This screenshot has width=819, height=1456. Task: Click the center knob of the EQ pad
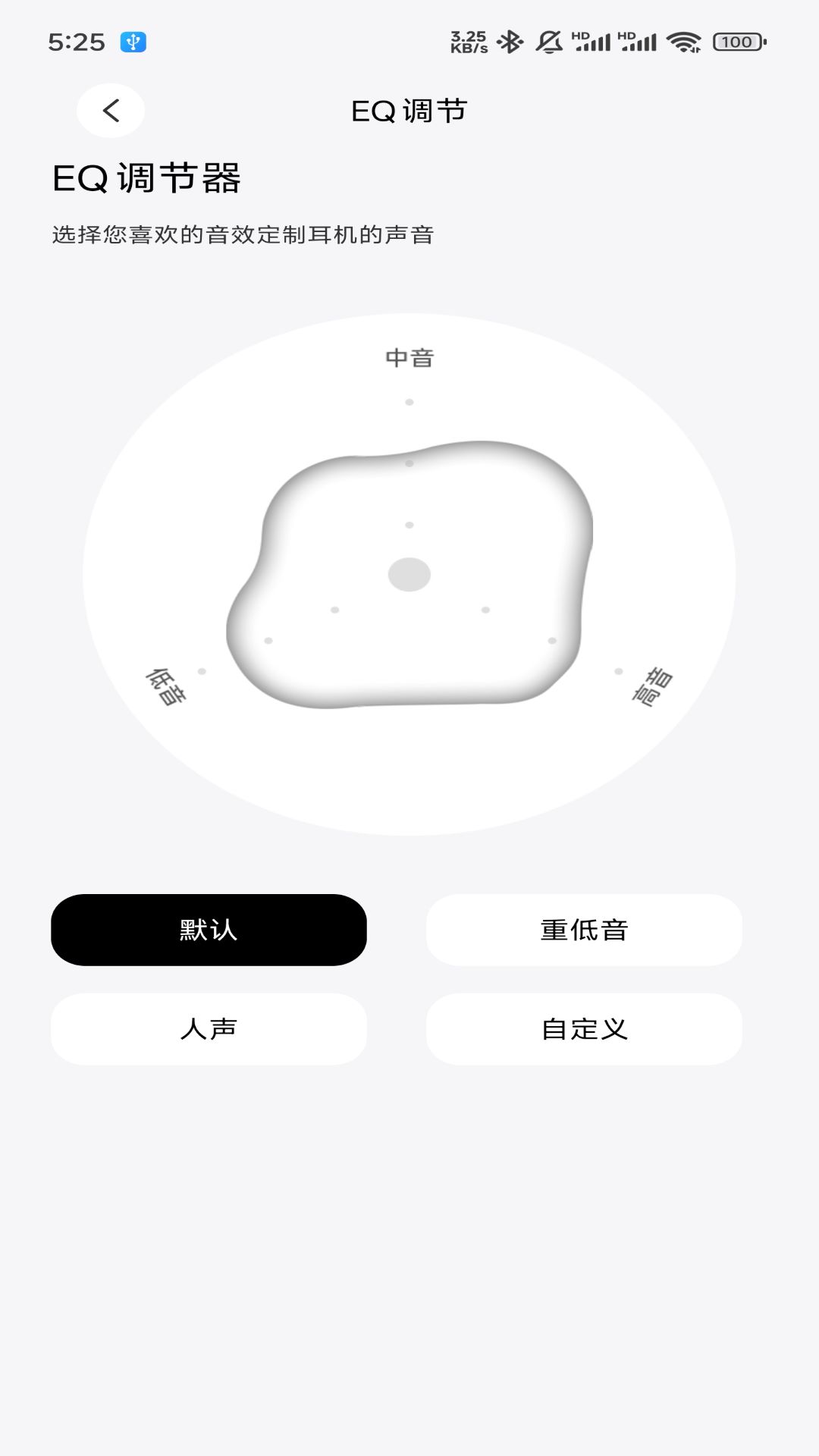pos(409,575)
